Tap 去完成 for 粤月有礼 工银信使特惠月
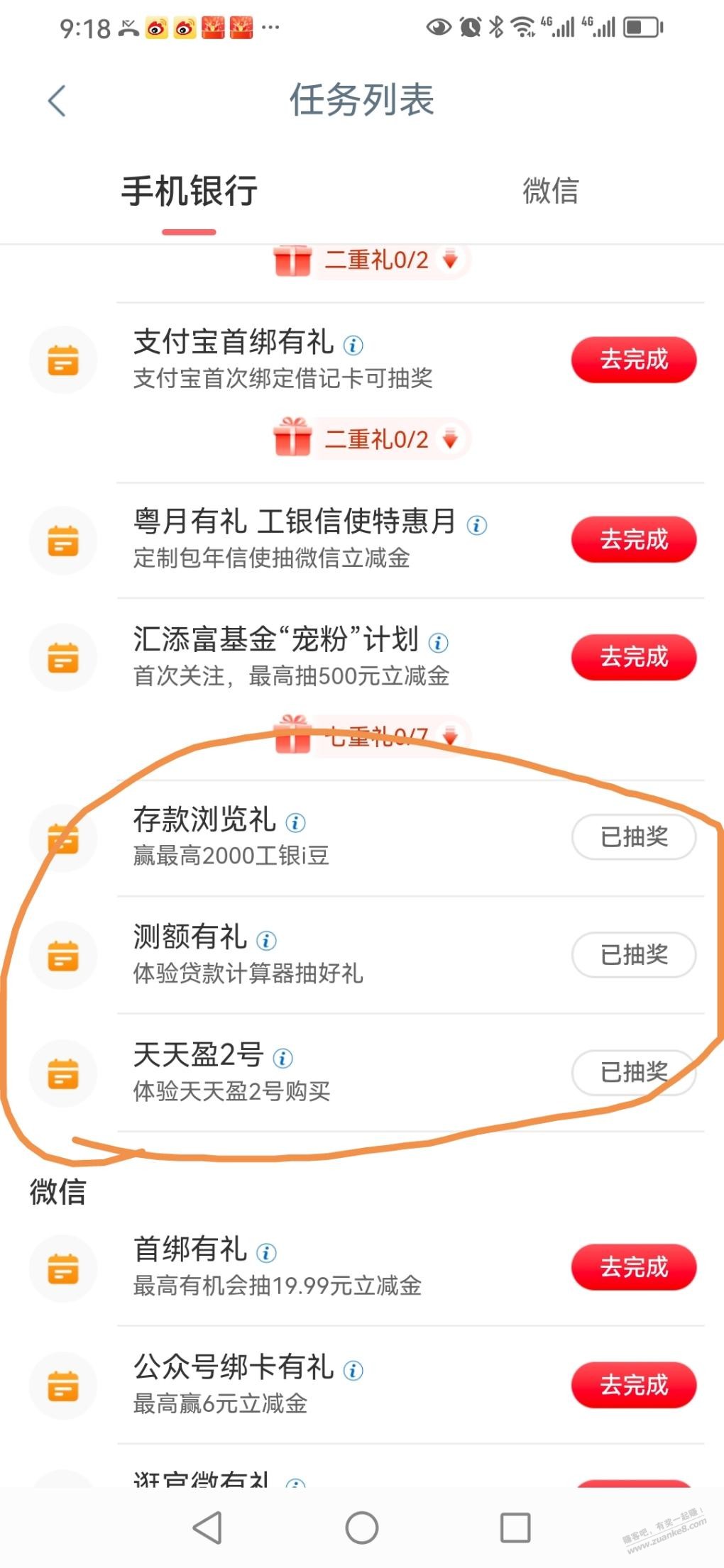Viewport: 724px width, 1568px height. click(633, 540)
